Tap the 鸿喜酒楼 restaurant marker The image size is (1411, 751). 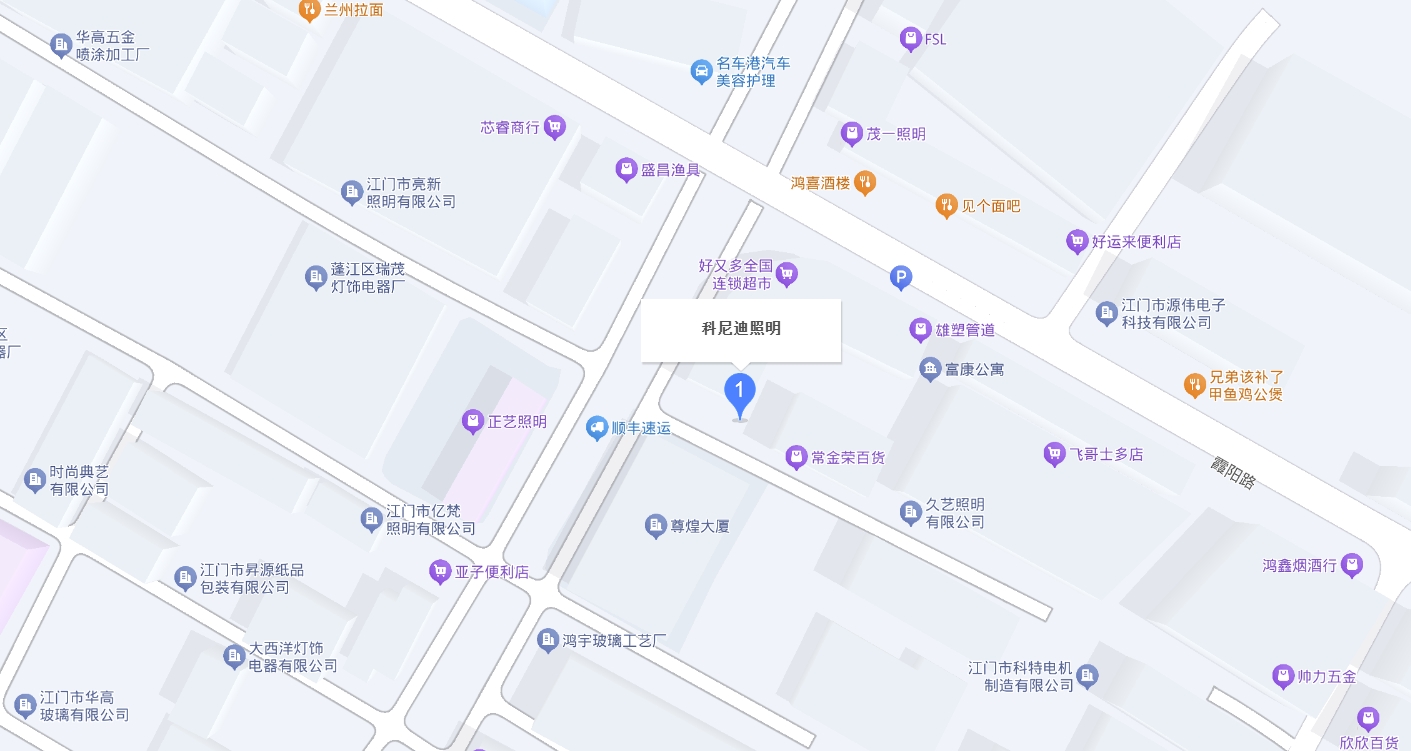point(866,182)
